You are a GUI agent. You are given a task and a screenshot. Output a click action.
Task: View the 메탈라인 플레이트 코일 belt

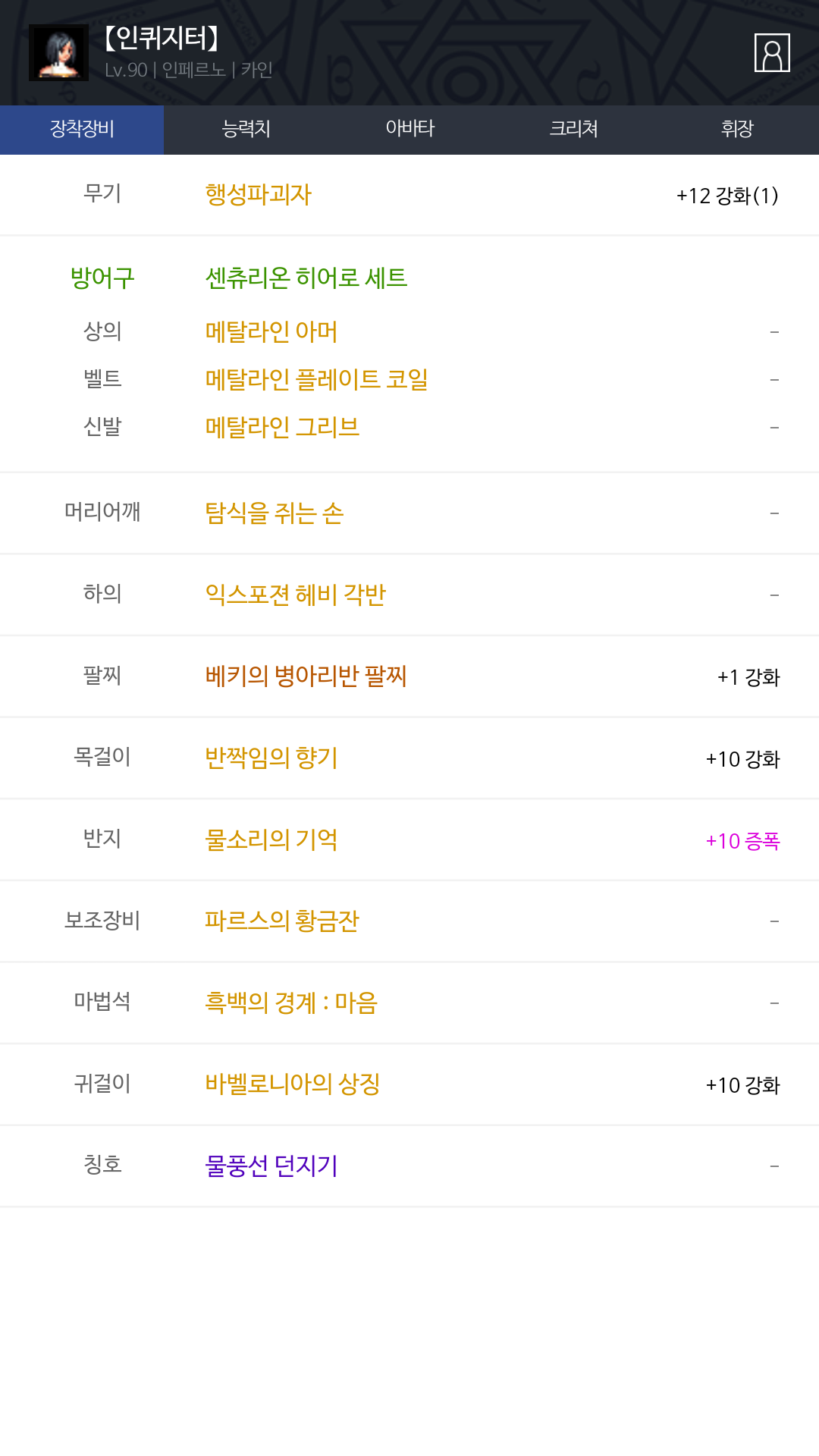317,379
